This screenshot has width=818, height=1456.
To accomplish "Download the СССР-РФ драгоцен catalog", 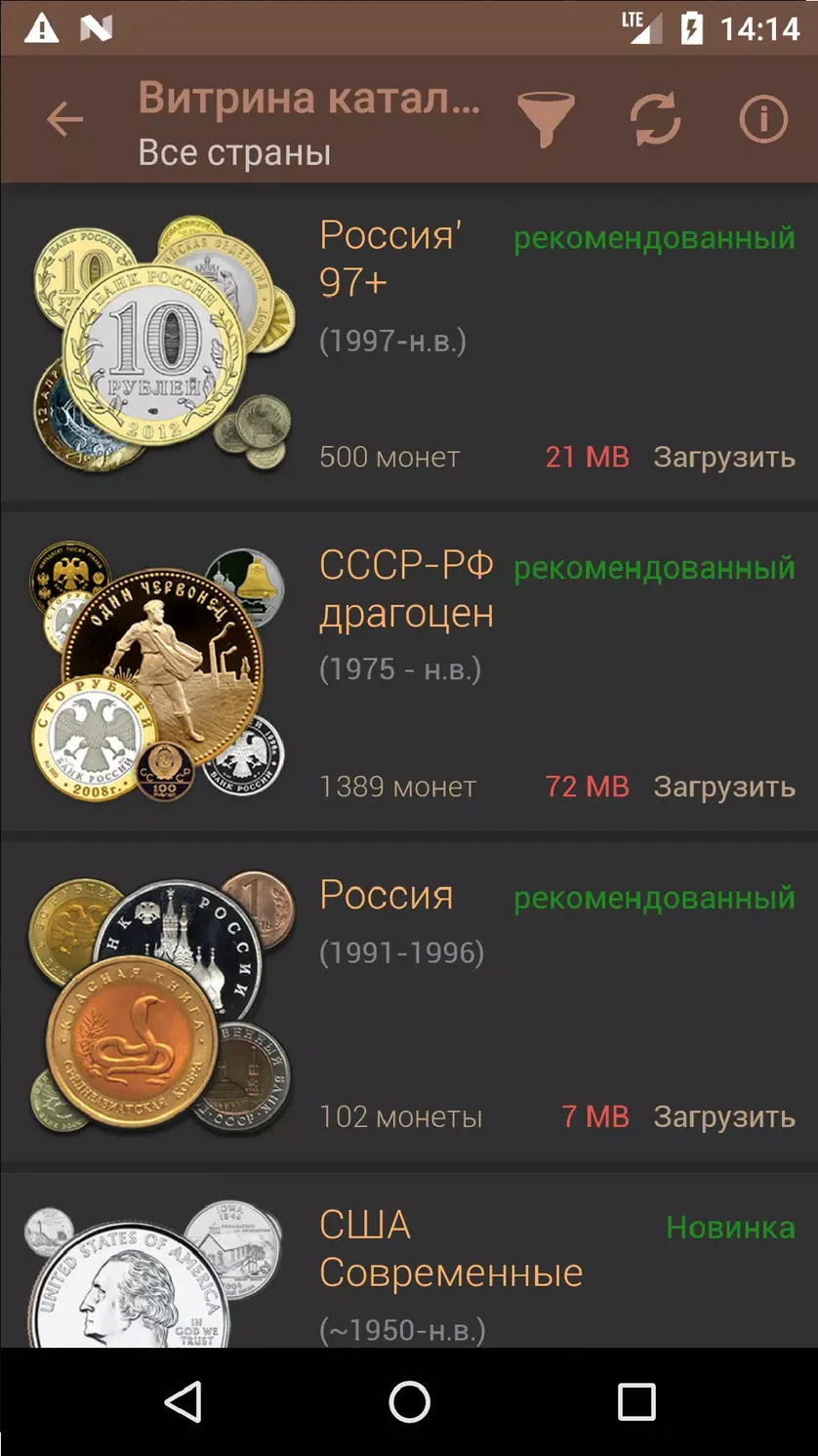I will [x=724, y=787].
